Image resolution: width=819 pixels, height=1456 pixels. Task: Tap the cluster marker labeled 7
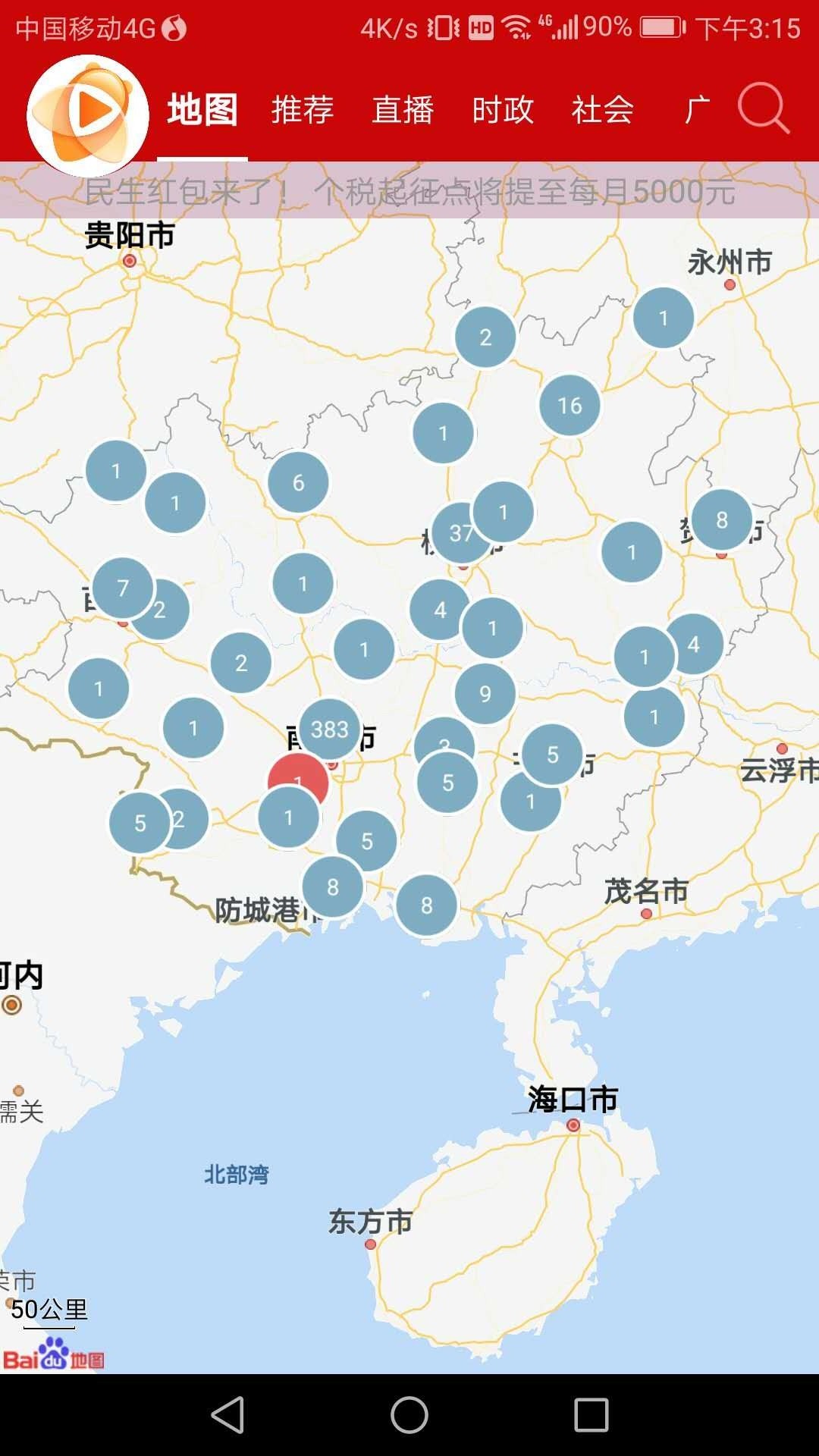click(121, 586)
